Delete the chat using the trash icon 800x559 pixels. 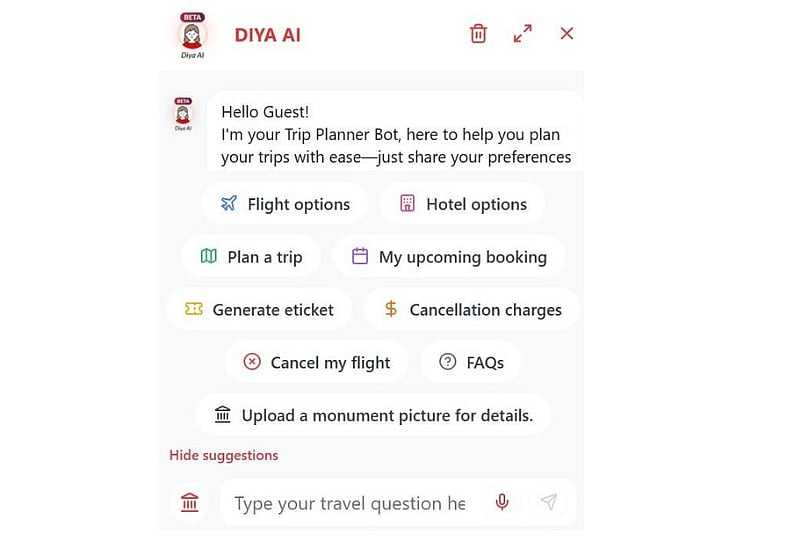click(478, 34)
